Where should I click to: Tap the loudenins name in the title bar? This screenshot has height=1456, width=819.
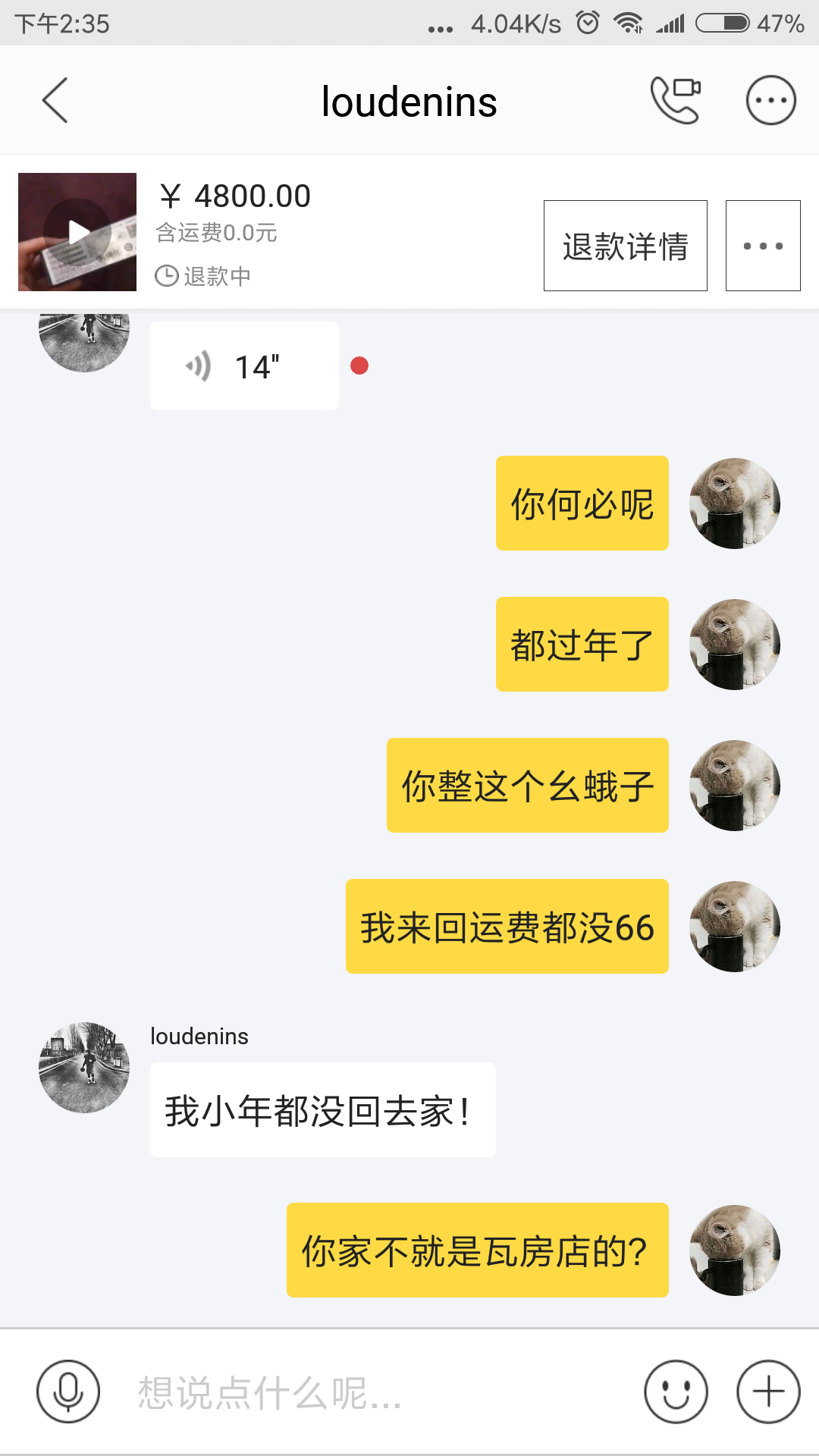point(409,101)
